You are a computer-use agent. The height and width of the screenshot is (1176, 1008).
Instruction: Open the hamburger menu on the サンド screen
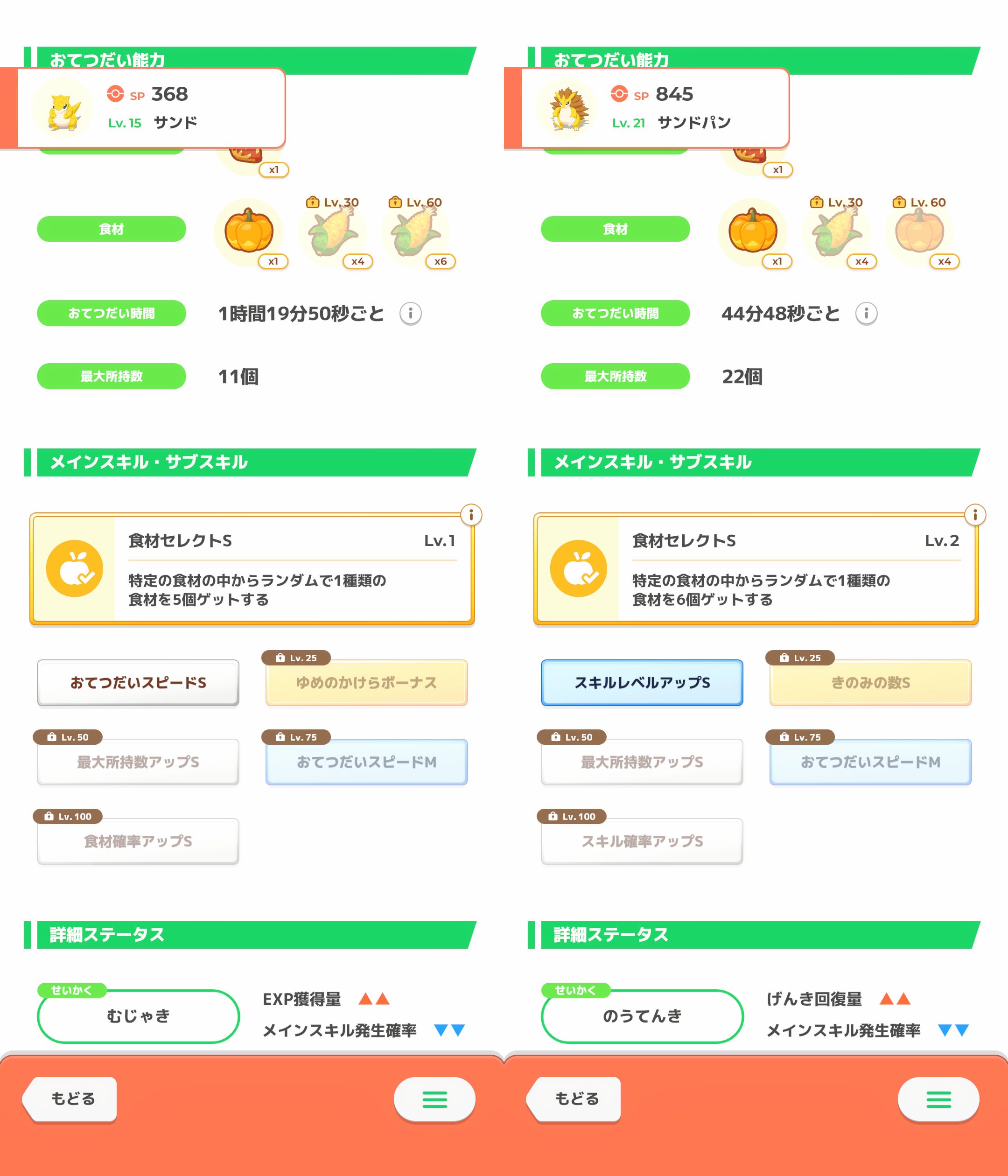point(434,1099)
